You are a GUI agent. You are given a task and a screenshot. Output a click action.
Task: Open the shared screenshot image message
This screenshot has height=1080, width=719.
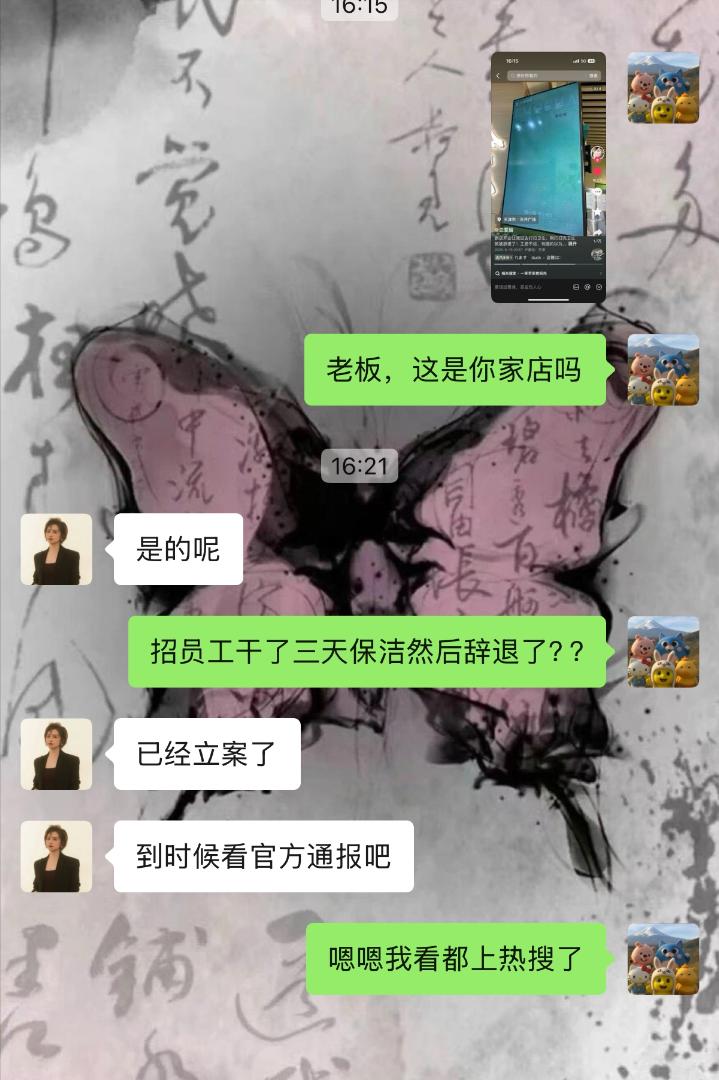(548, 177)
